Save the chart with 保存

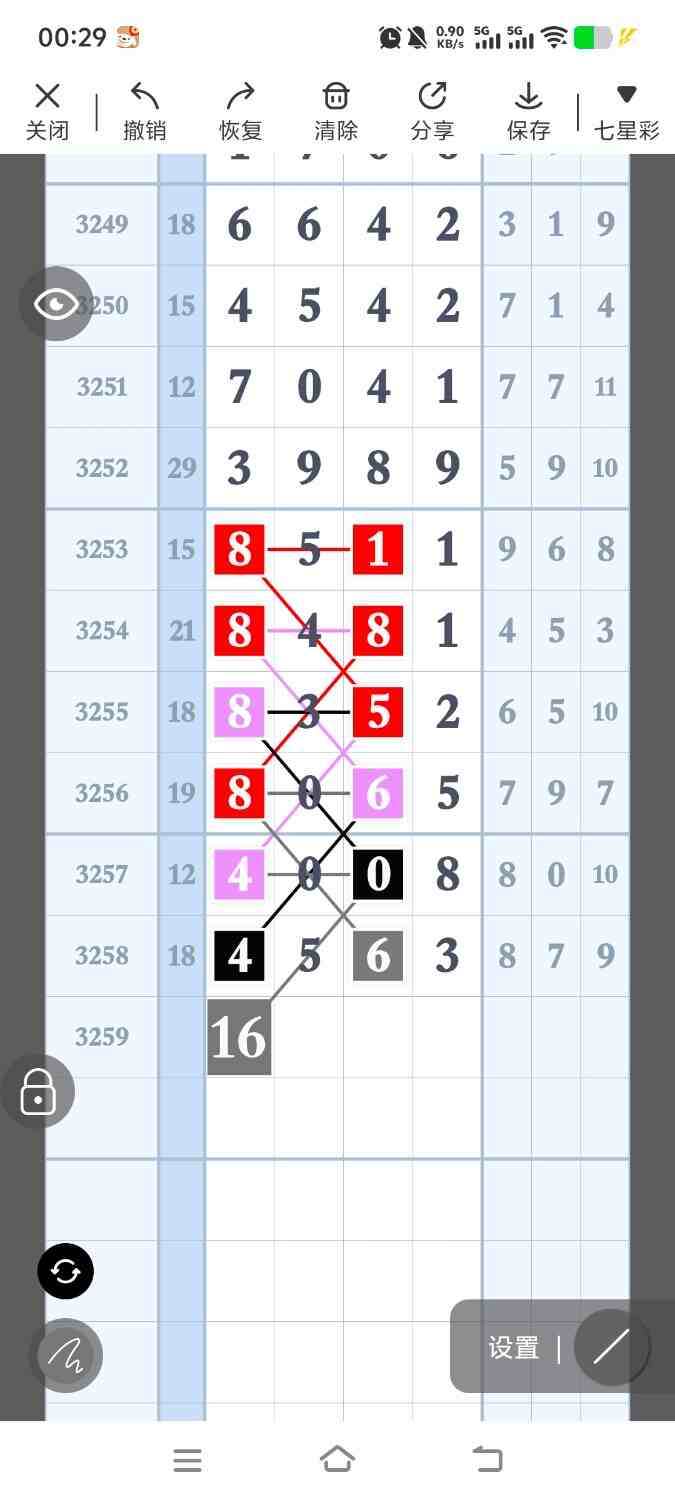click(x=528, y=111)
